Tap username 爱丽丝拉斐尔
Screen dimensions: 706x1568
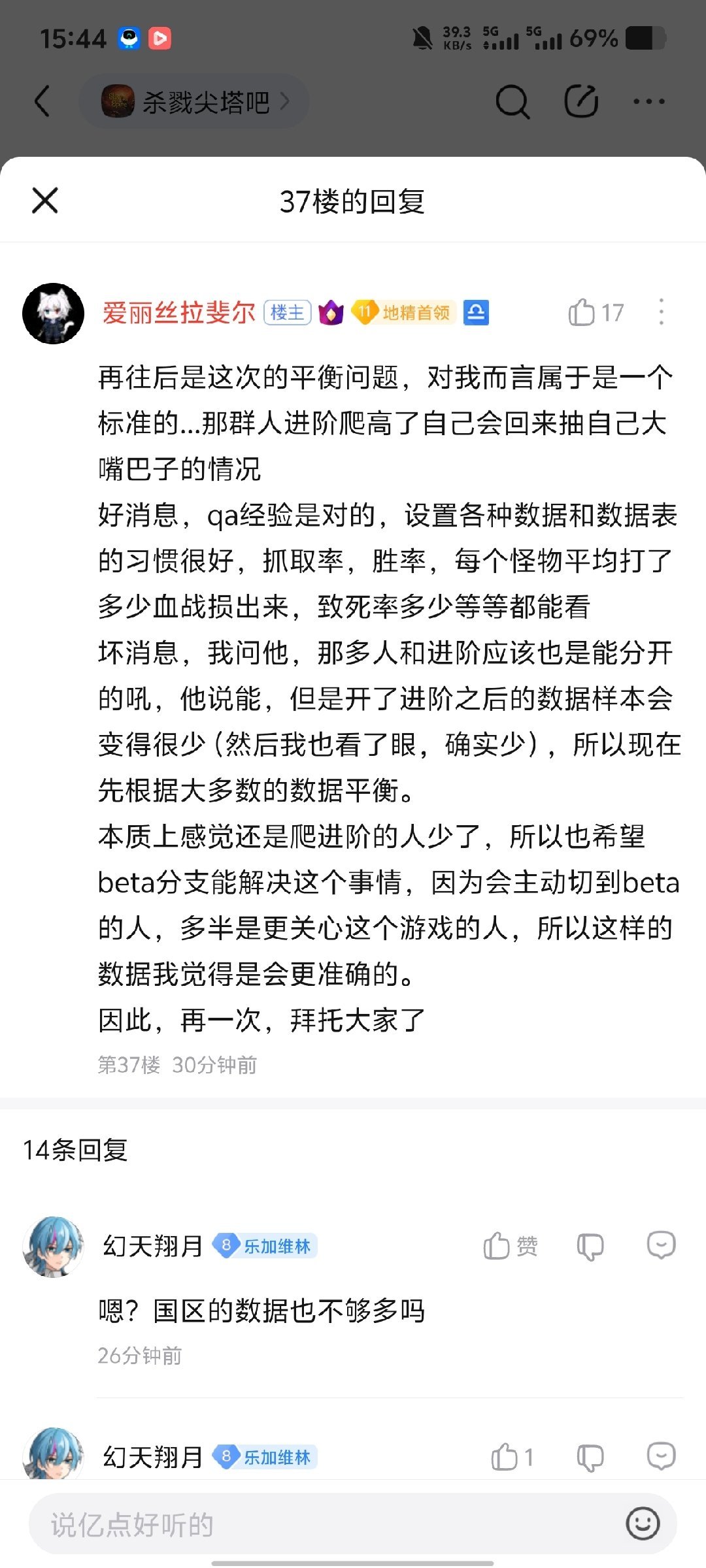[x=178, y=313]
